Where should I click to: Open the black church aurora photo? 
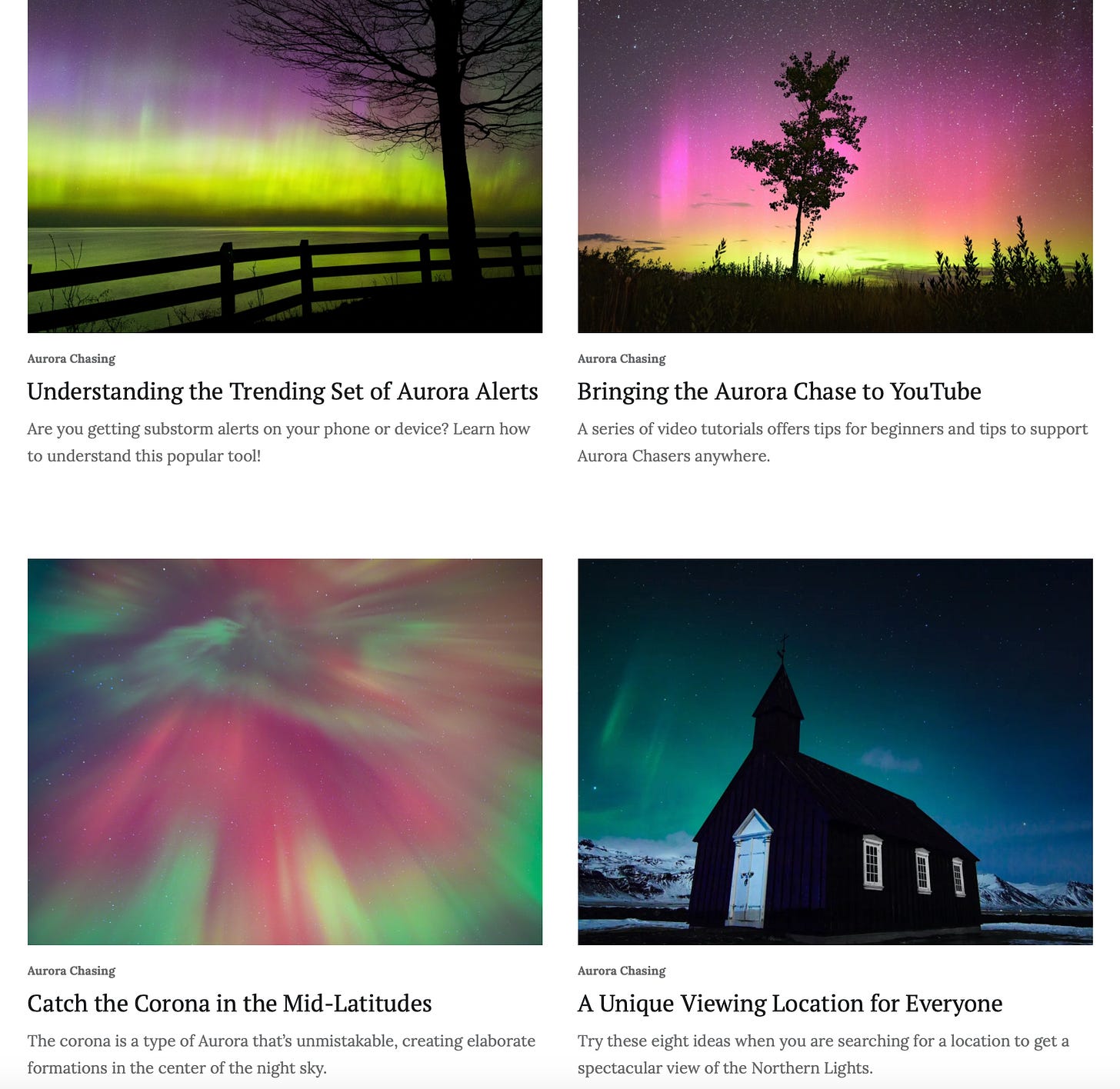tap(835, 751)
